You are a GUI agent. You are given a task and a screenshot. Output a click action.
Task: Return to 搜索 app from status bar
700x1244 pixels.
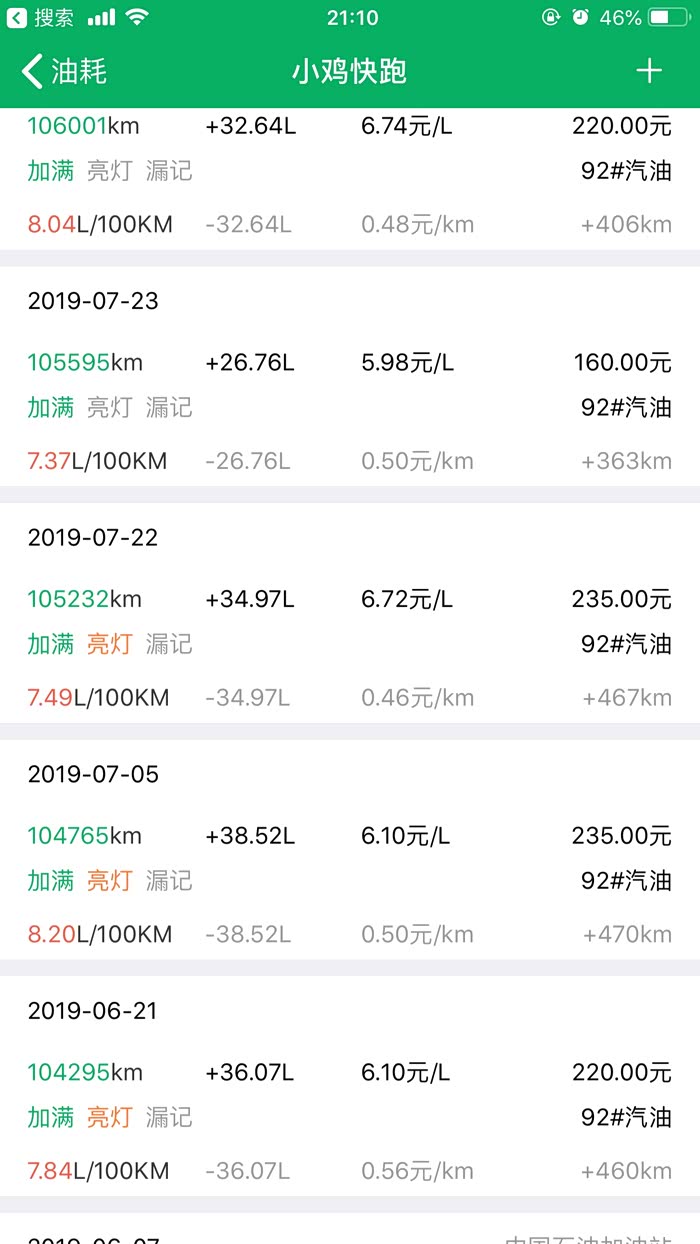coord(42,17)
